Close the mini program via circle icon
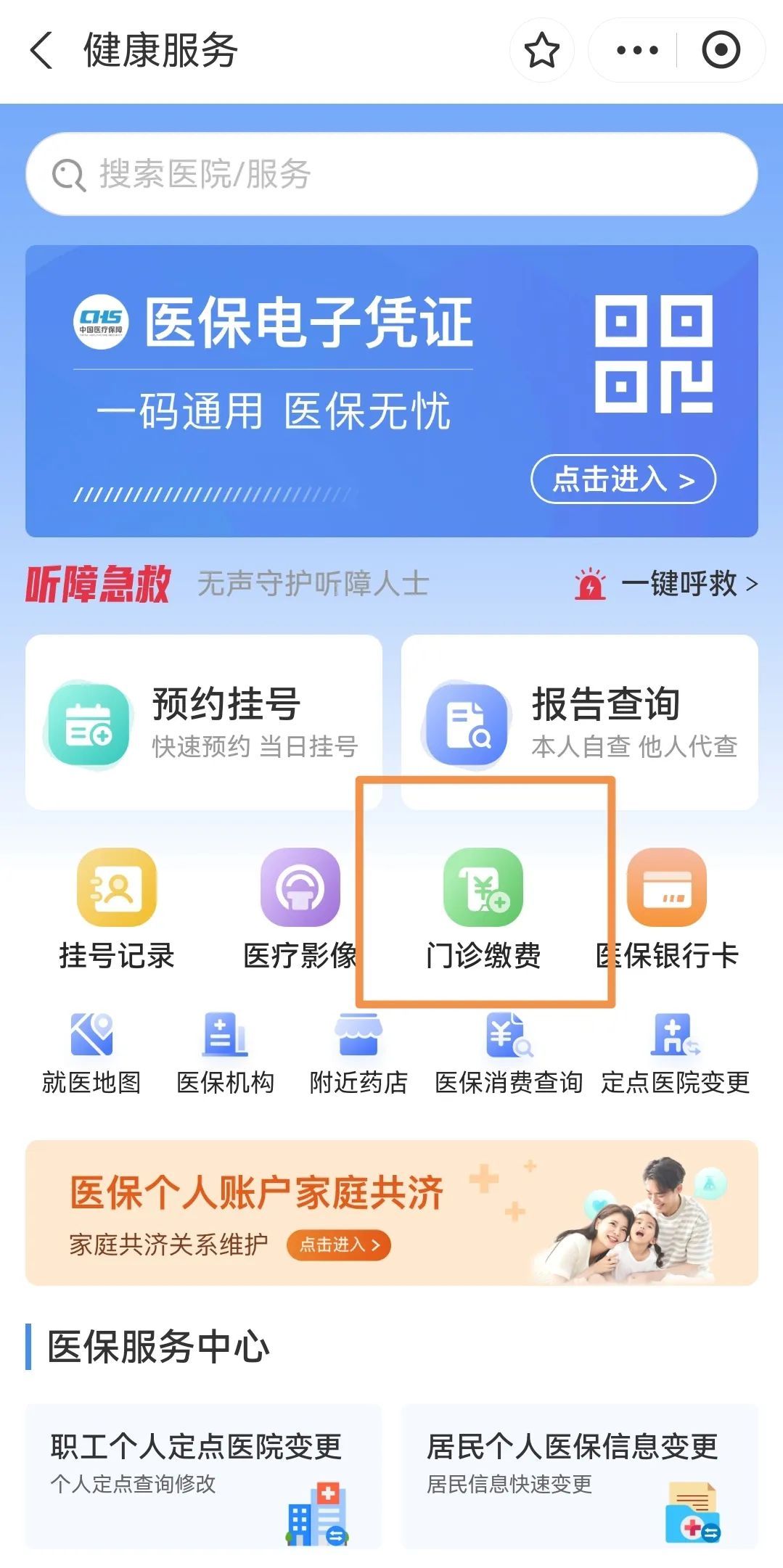783x1568 pixels. click(721, 51)
